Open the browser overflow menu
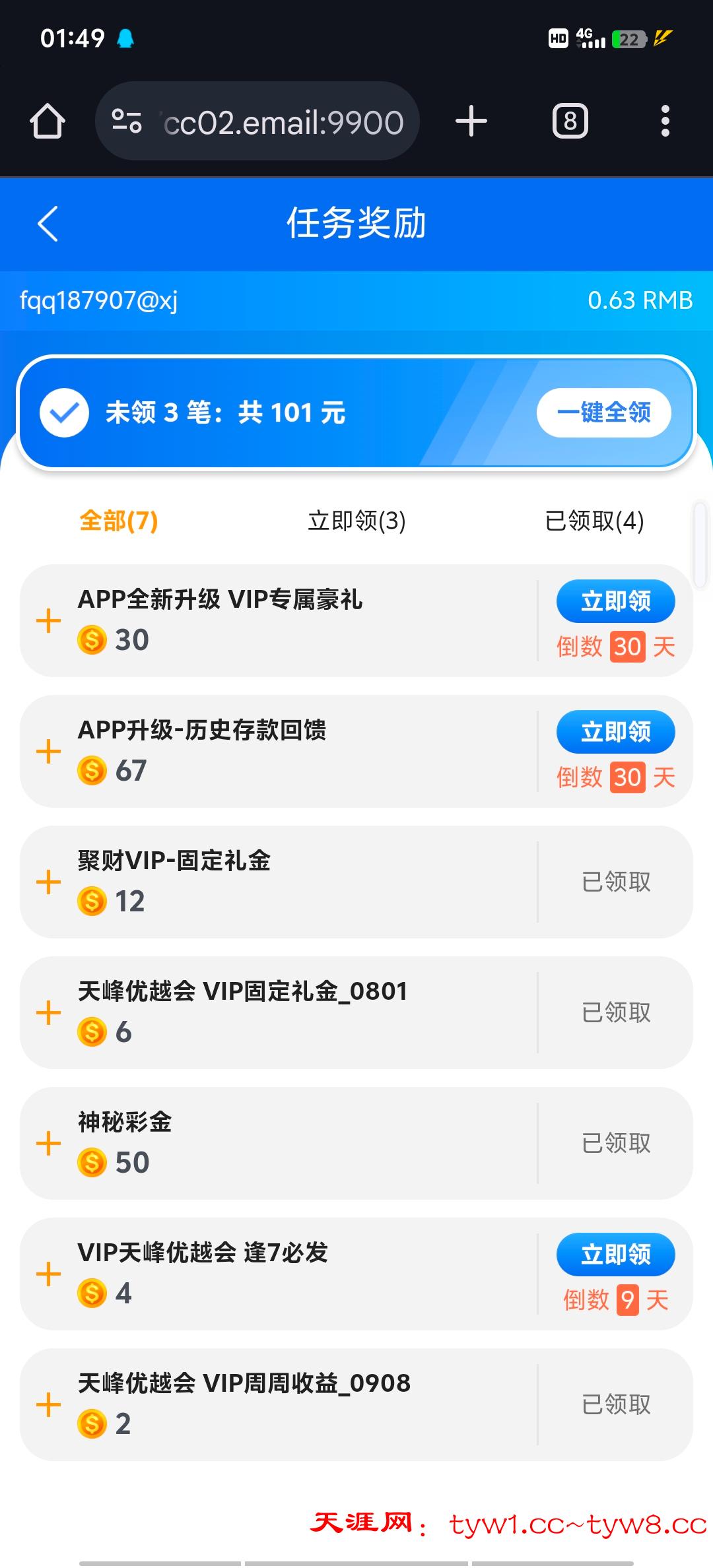713x1568 pixels. click(x=665, y=121)
